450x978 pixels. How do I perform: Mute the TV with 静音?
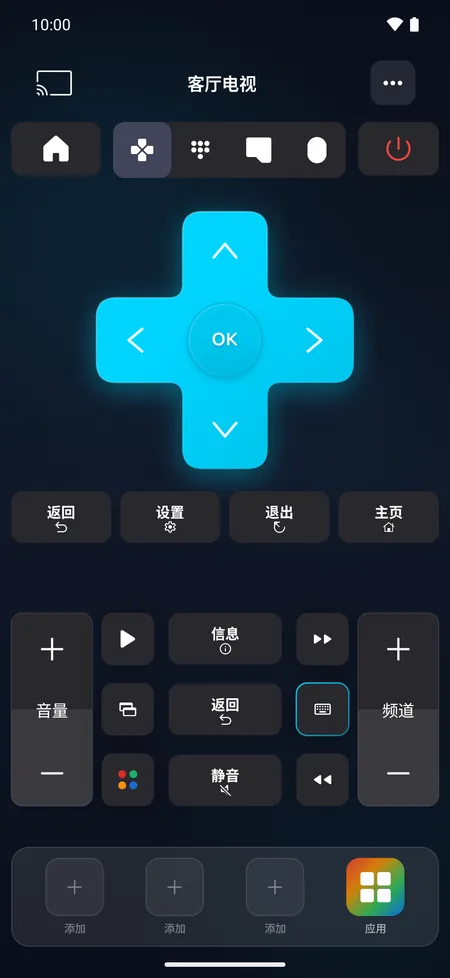225,780
